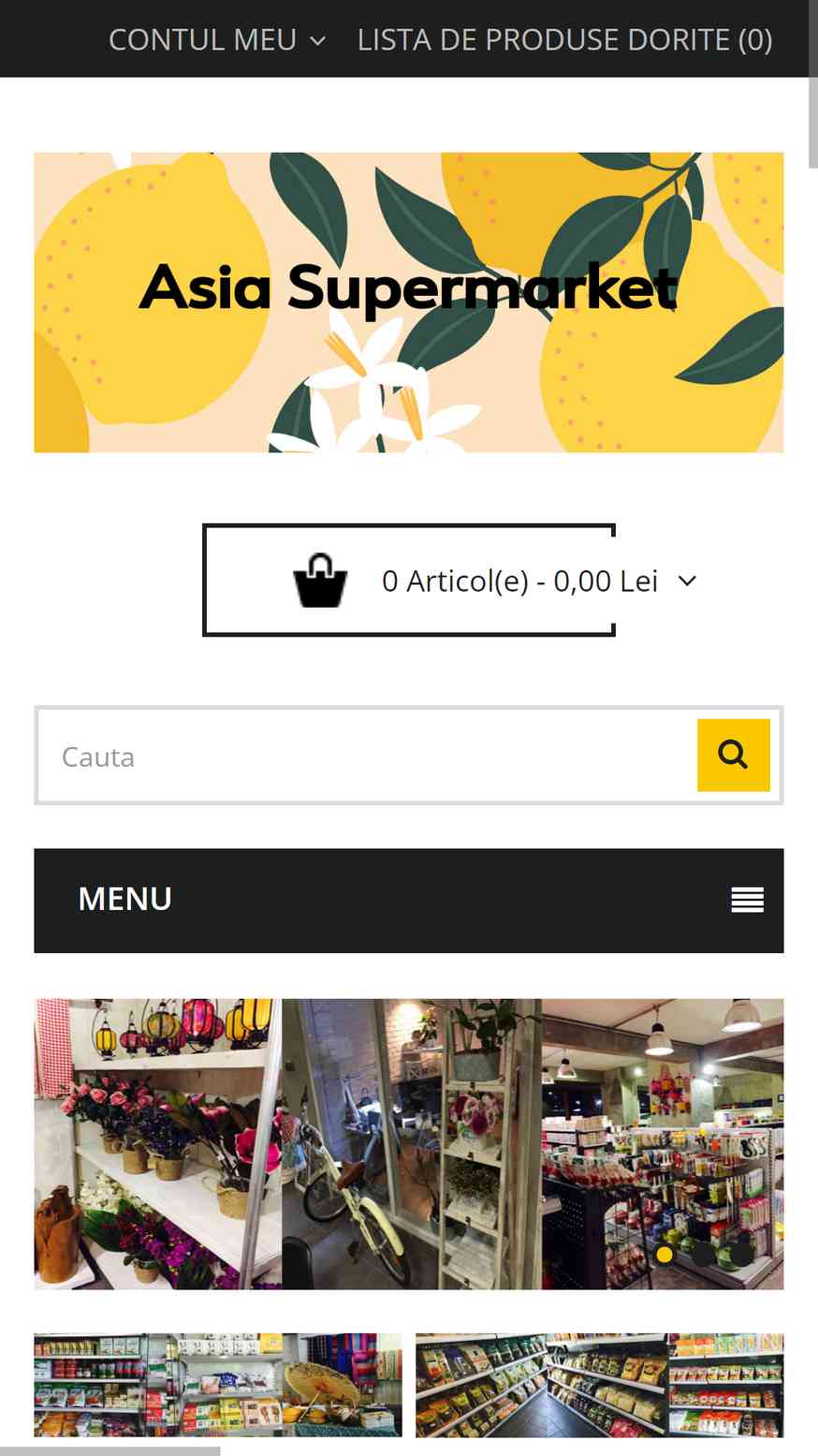Open the right store shelves banner
The width and height of the screenshot is (818, 1456).
click(600, 1385)
